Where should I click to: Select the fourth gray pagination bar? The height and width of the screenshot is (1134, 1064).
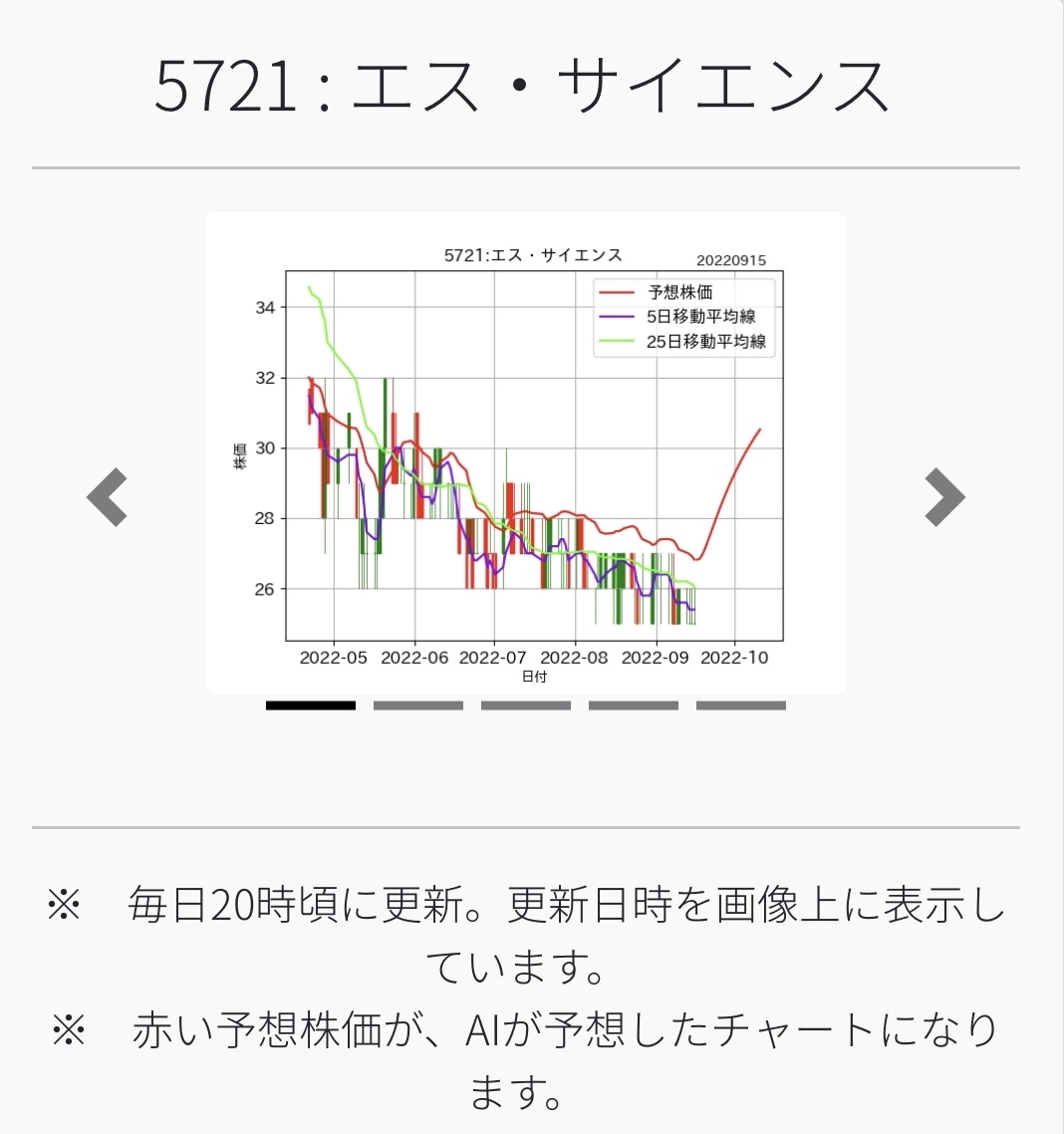click(633, 706)
